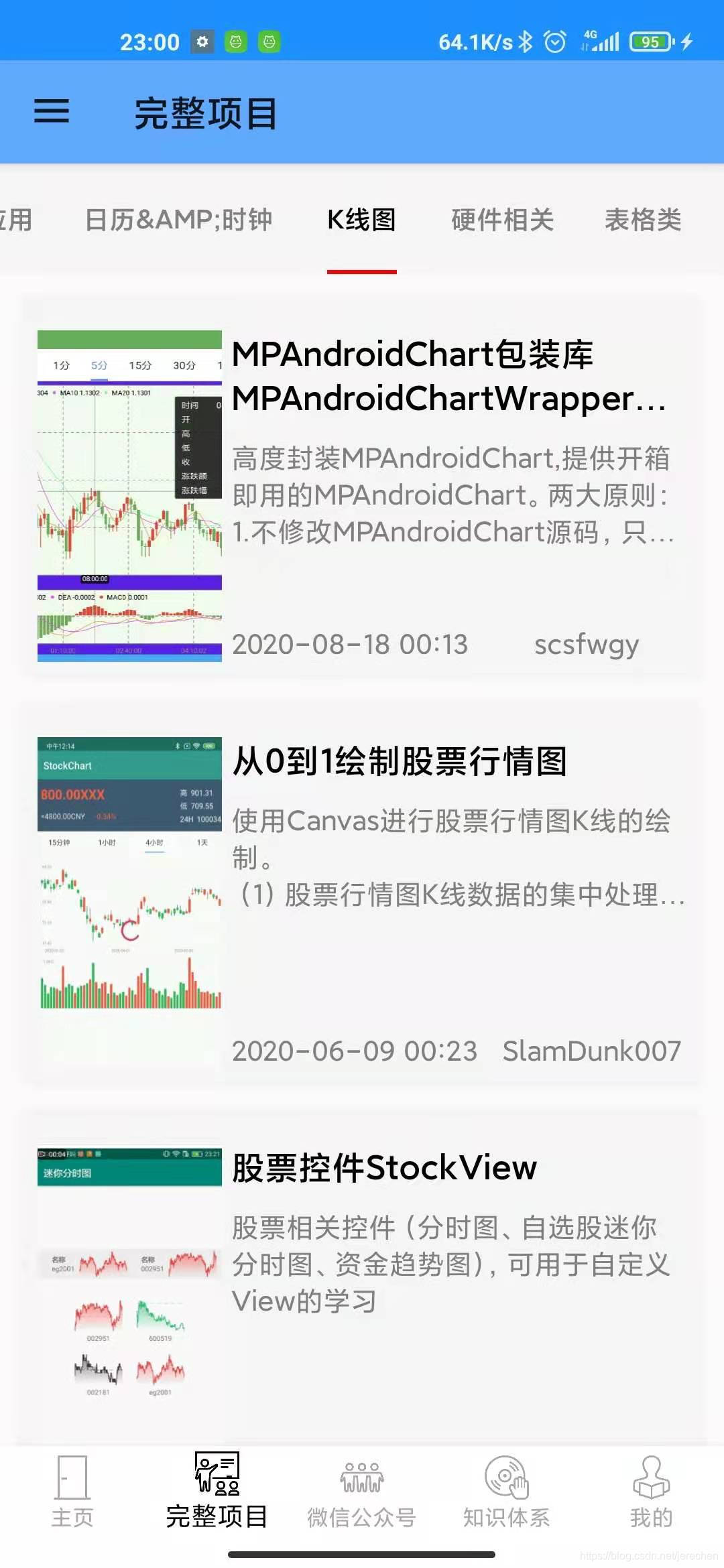Open the hamburger drawer menu
Viewport: 724px width, 1568px height.
[52, 111]
